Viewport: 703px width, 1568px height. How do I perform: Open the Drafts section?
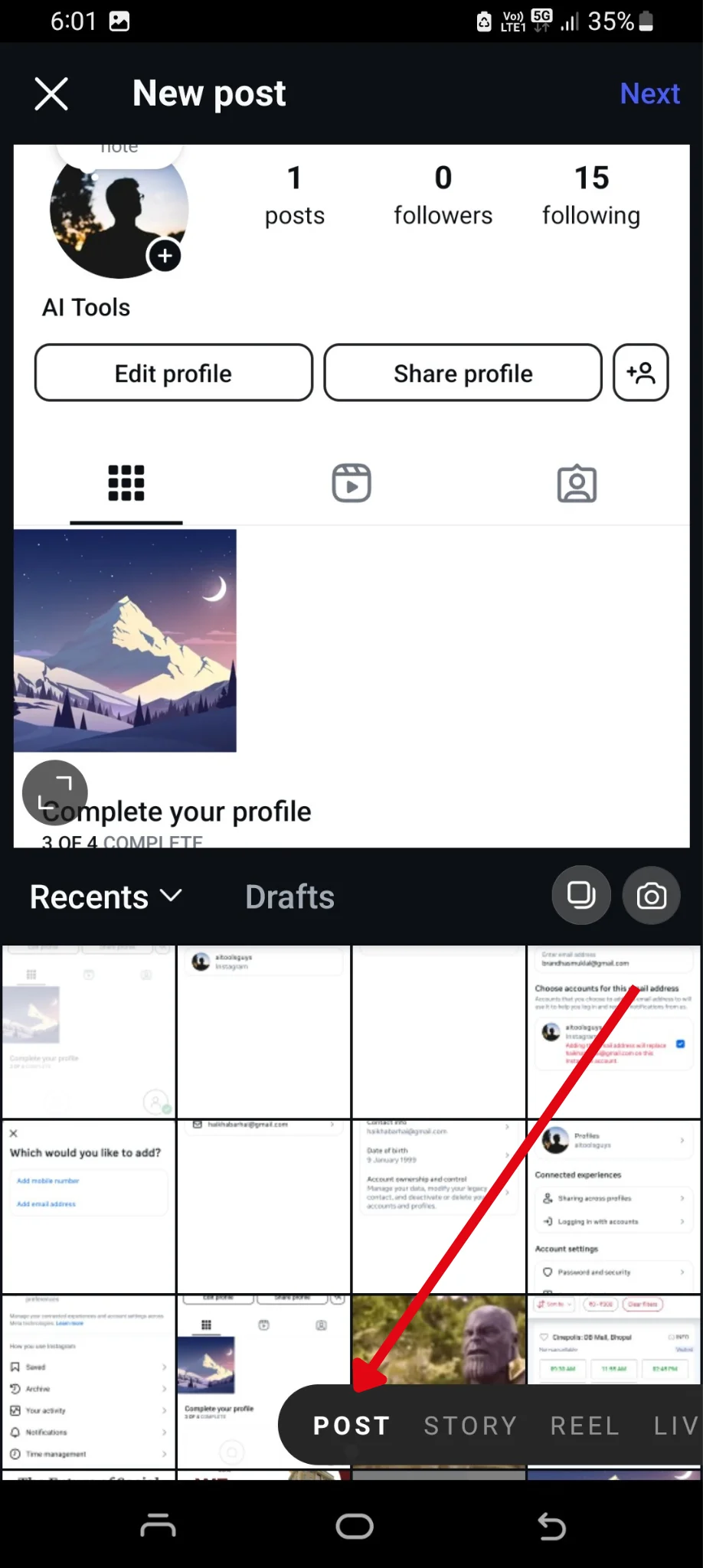click(289, 896)
